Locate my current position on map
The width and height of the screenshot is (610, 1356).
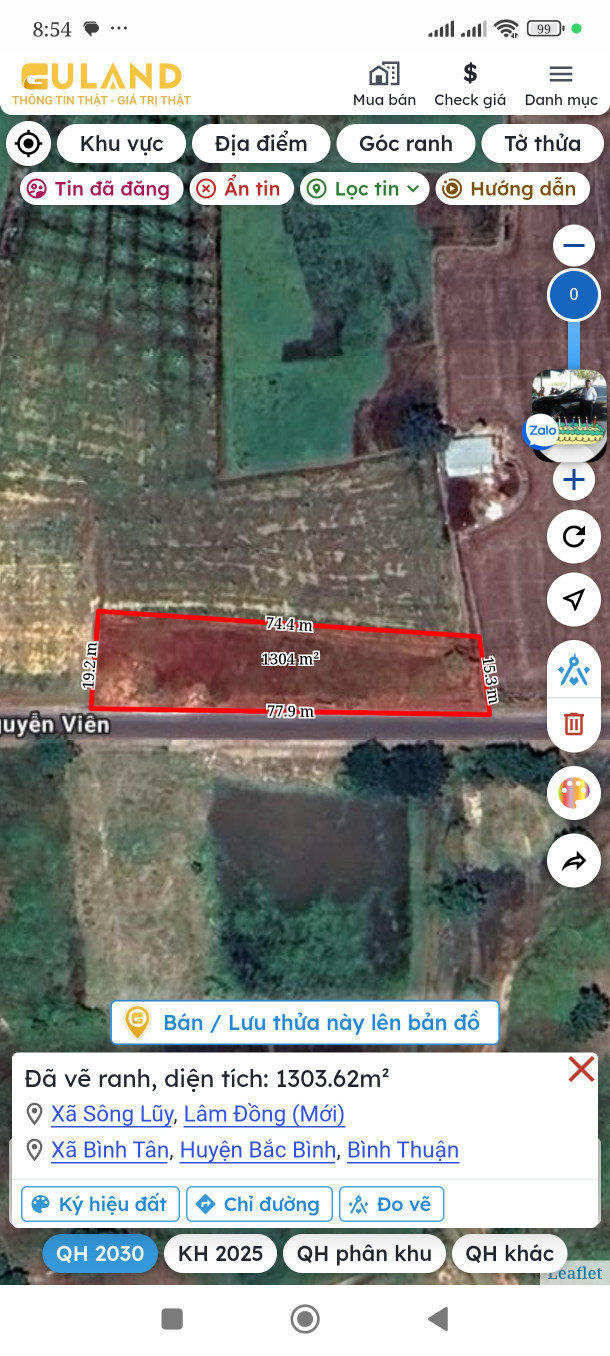pyautogui.click(x=29, y=144)
